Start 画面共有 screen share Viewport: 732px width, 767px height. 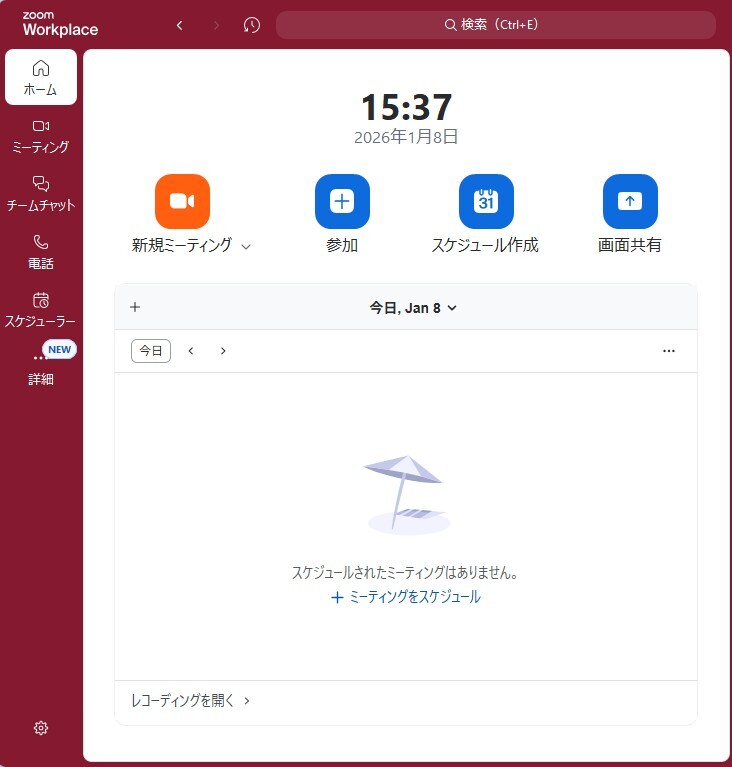point(630,201)
